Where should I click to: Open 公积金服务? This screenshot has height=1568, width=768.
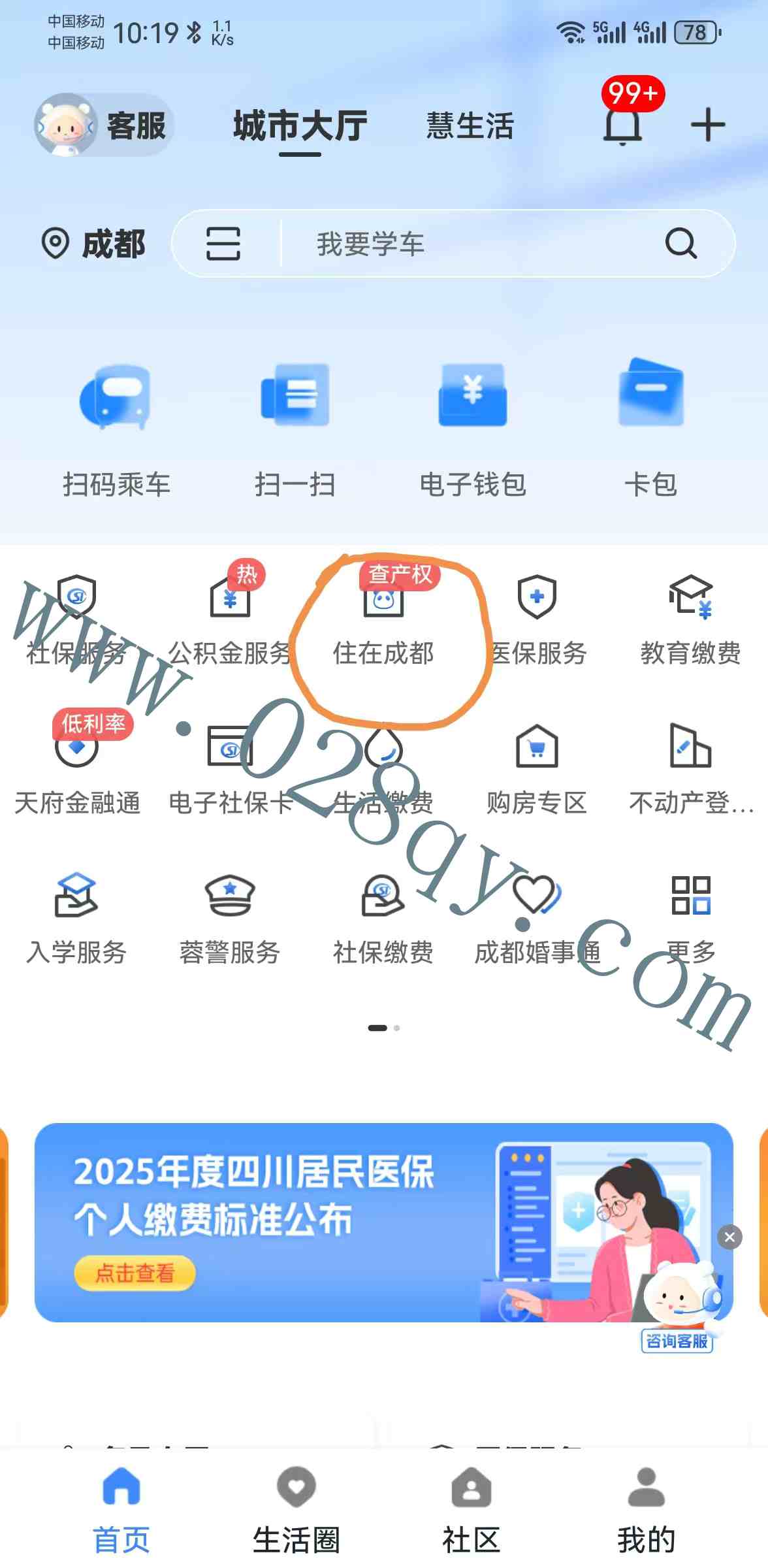[229, 621]
